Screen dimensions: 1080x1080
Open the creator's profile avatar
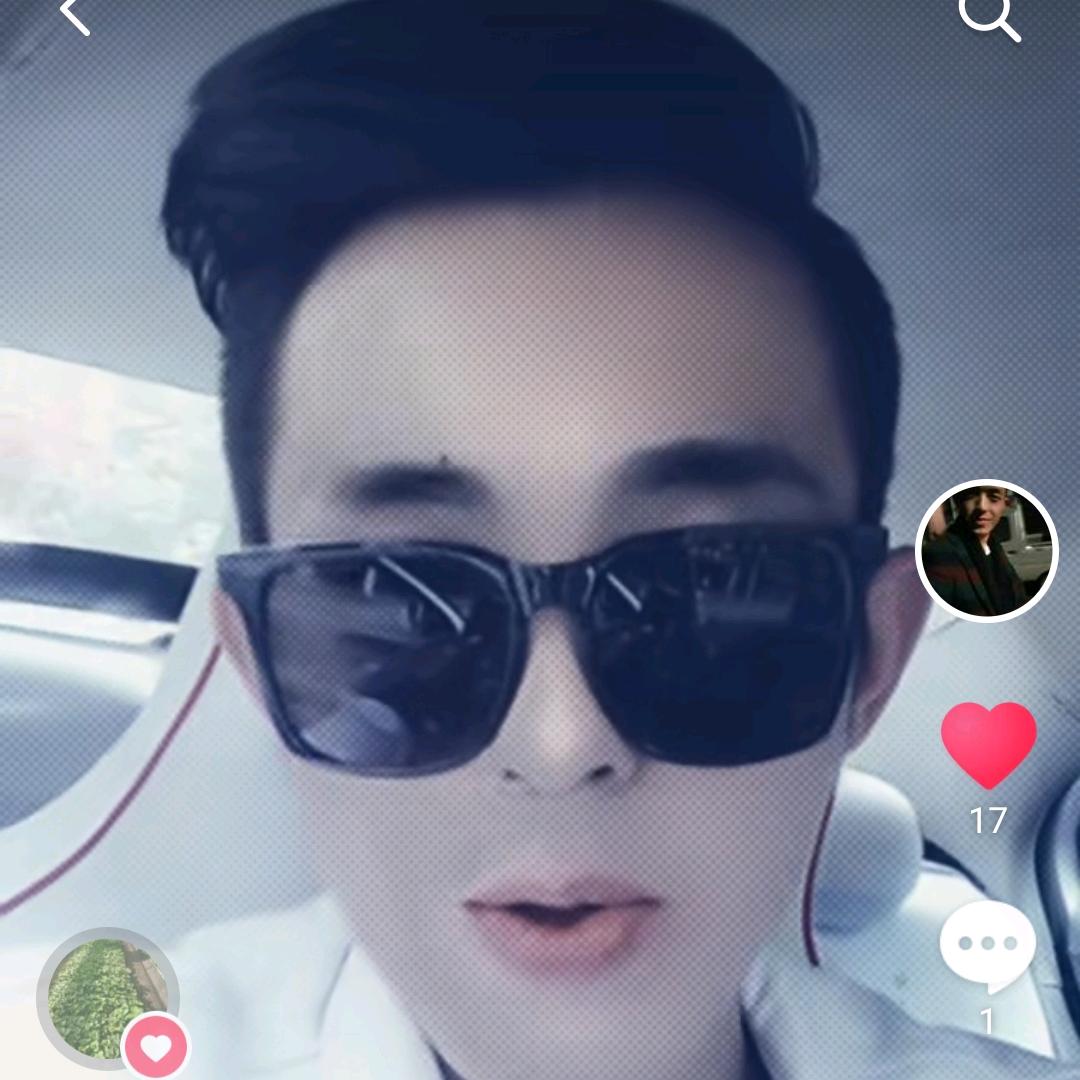pos(986,551)
